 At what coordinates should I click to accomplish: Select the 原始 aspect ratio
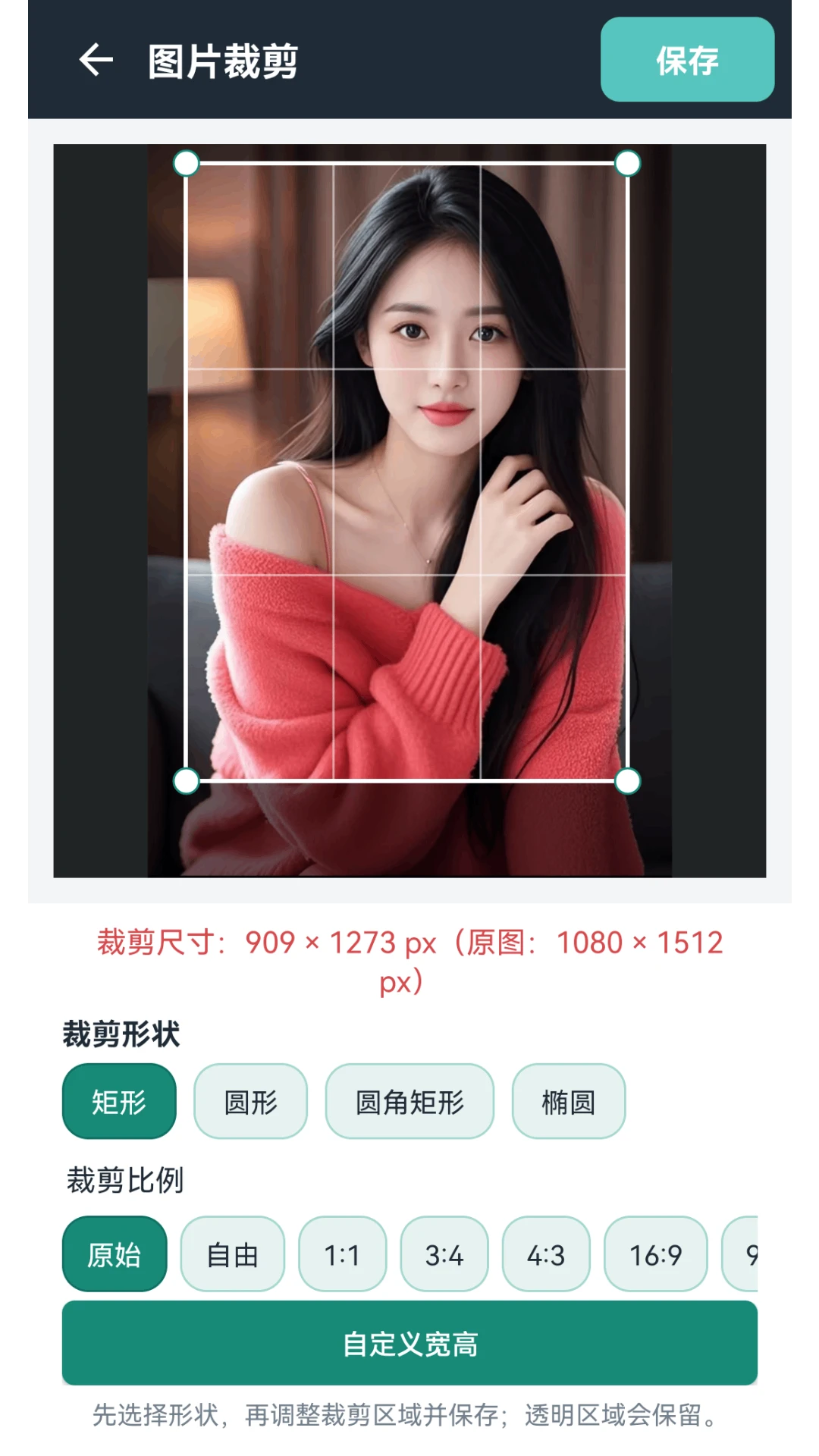pyautogui.click(x=115, y=1254)
